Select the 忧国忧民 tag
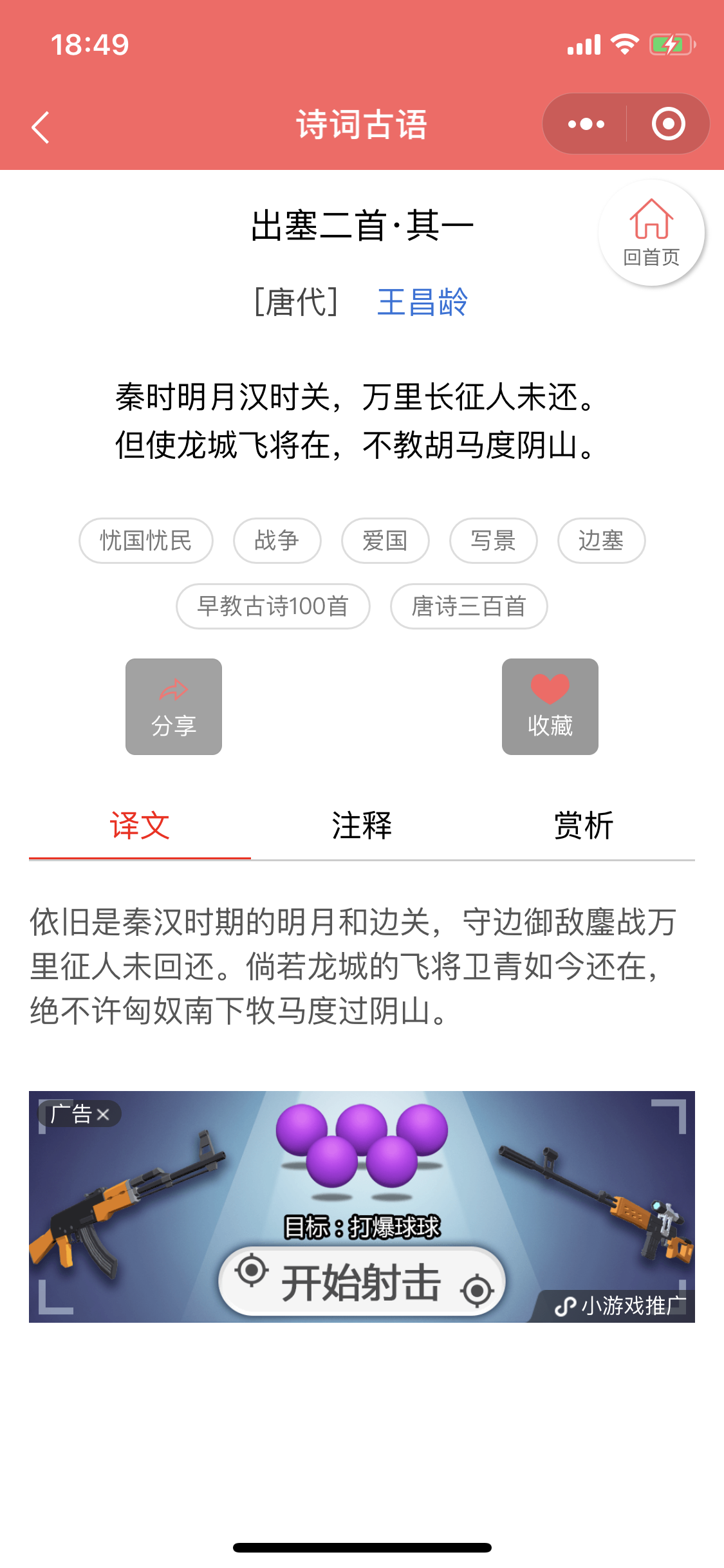This screenshot has height=1568, width=724. pos(146,541)
